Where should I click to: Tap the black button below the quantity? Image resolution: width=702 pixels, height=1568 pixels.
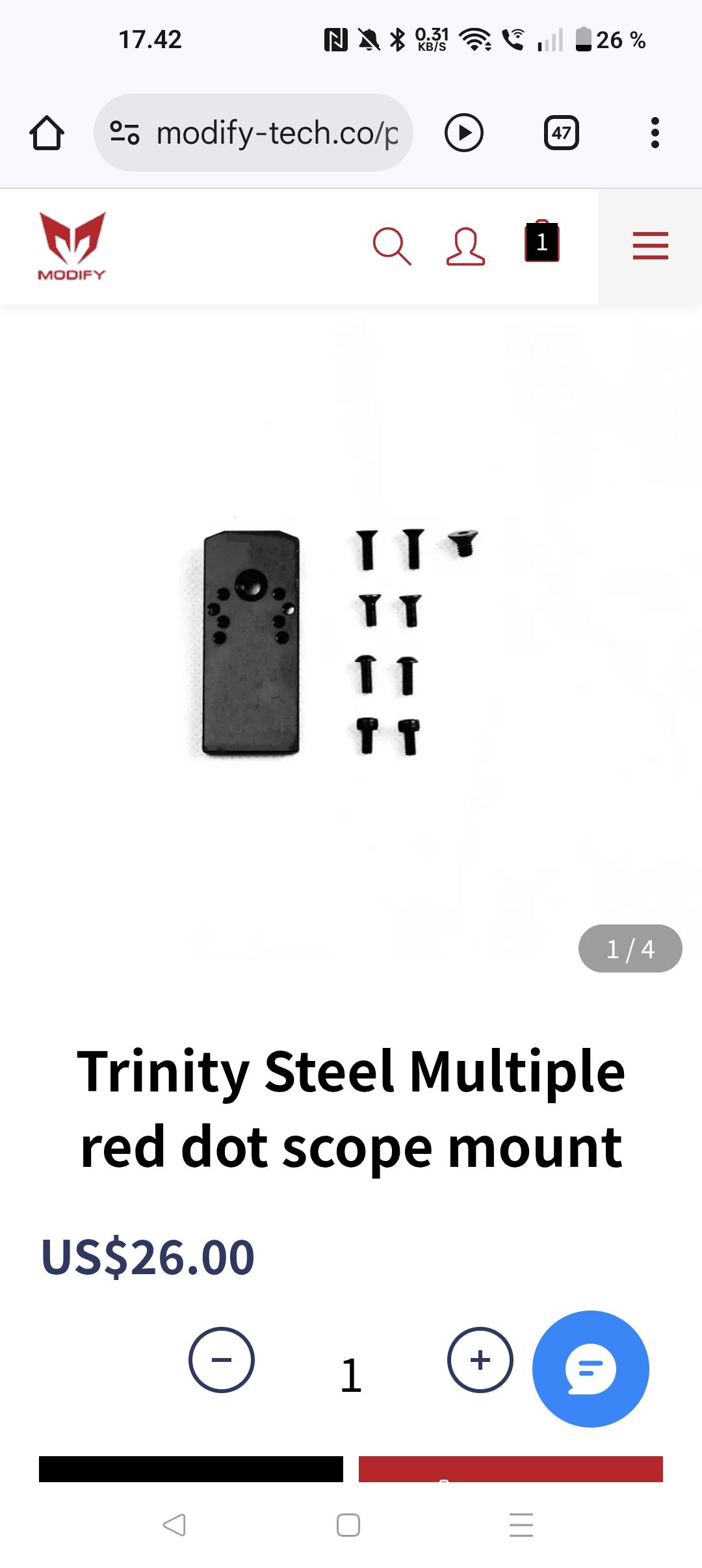tap(191, 1469)
